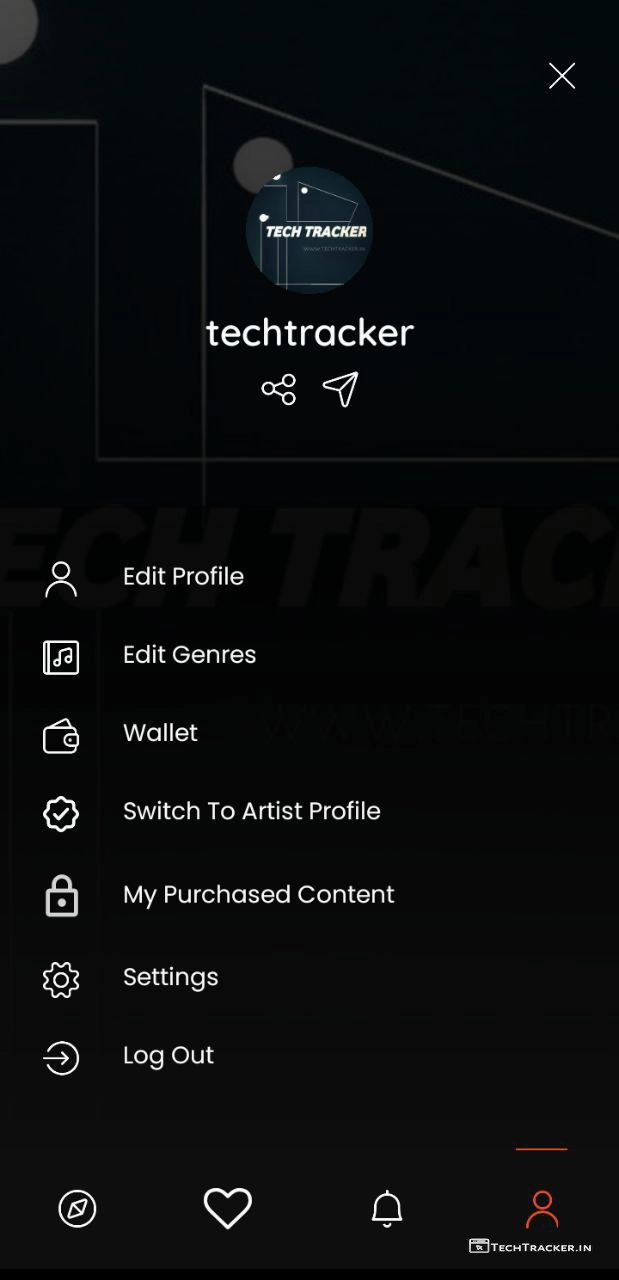This screenshot has width=619, height=1280.
Task: Switch to the favorites heart tab
Action: [228, 1209]
